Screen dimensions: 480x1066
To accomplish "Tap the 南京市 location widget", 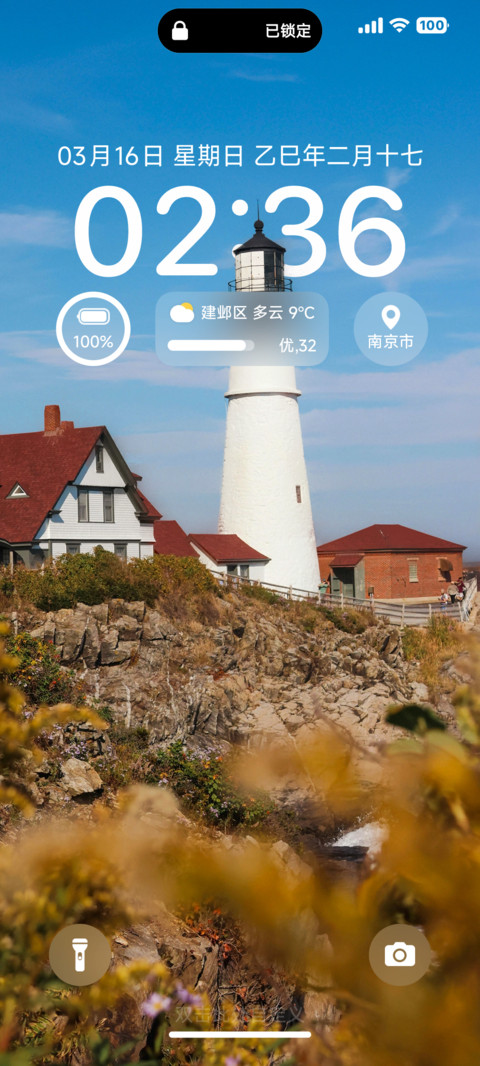I will coord(390,328).
